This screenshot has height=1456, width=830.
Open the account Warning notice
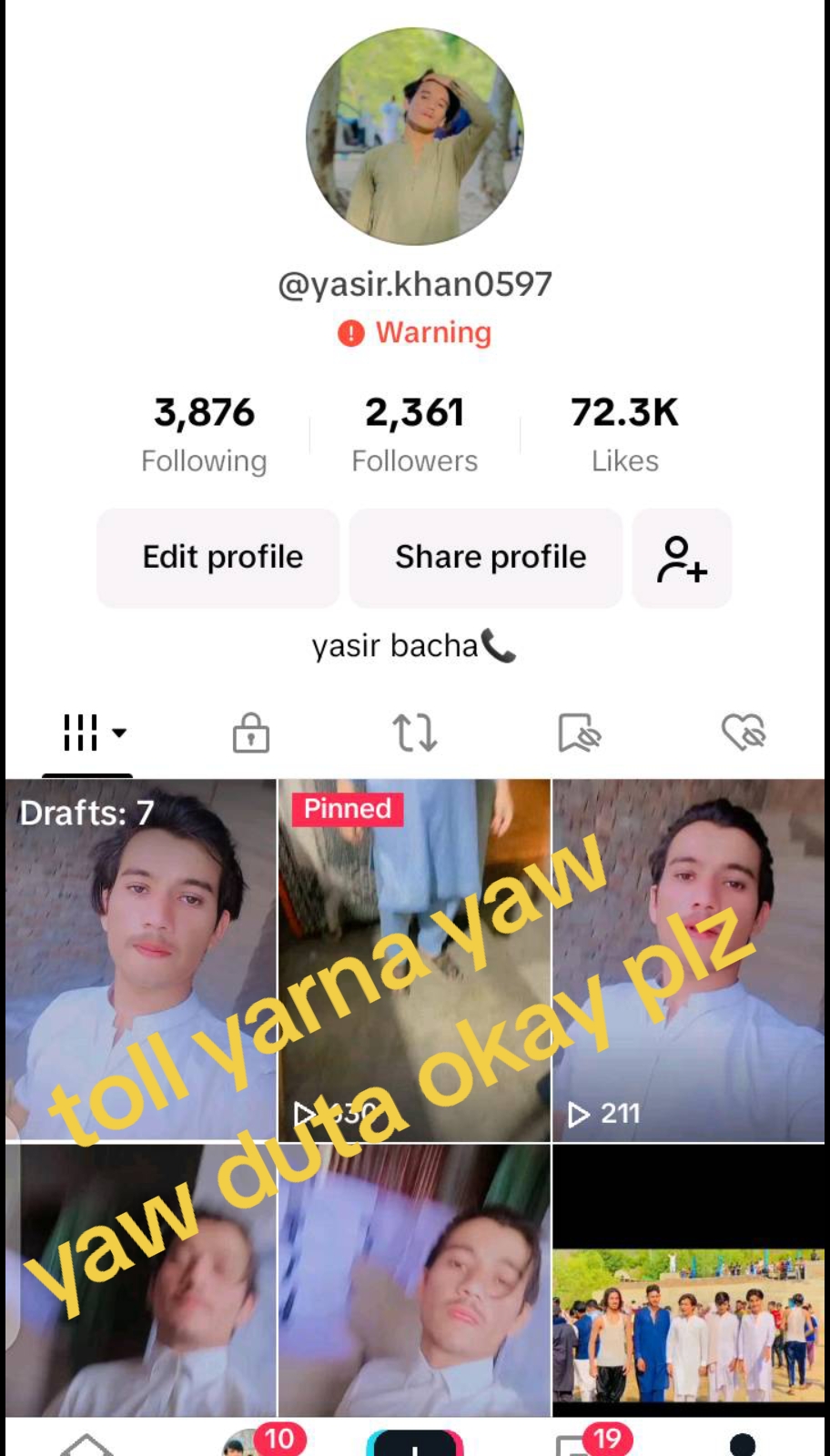(x=415, y=333)
